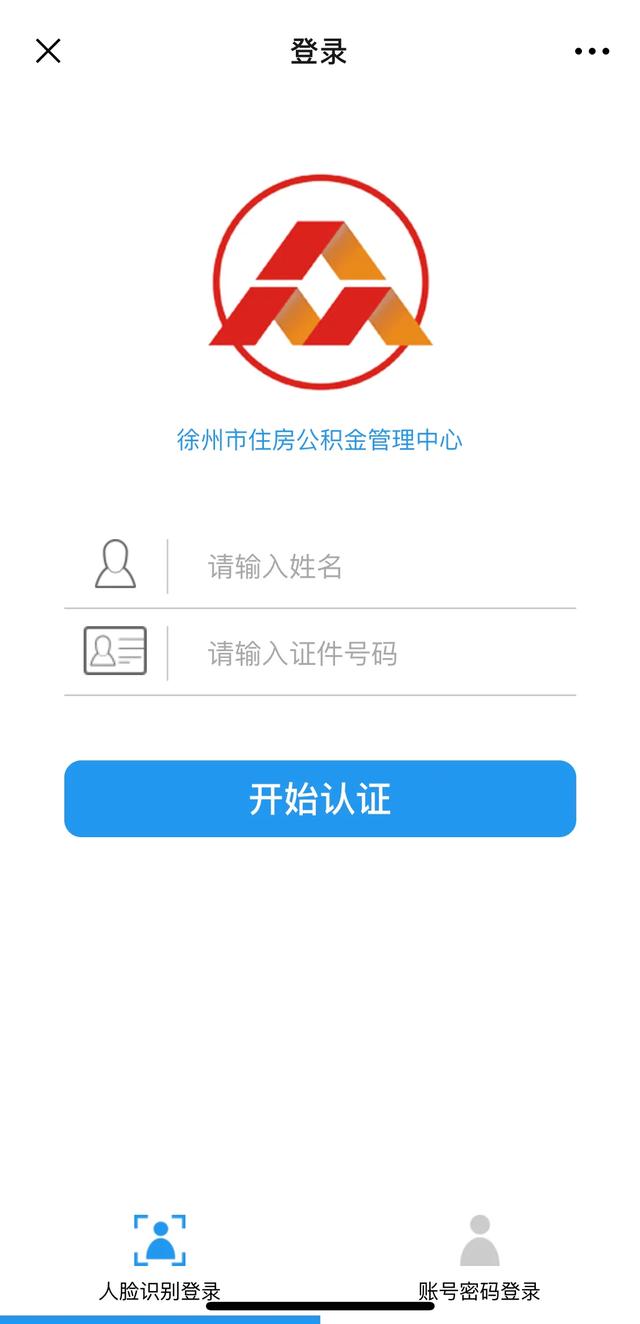
Task: Open the three-dot overflow menu
Action: point(591,52)
